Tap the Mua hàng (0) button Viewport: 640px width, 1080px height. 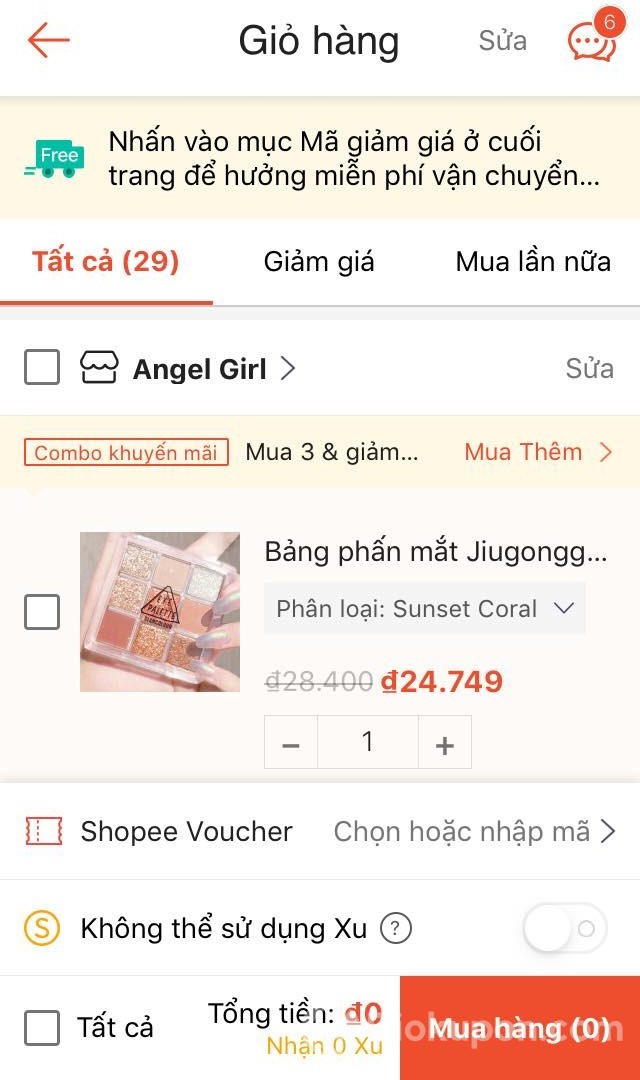pyautogui.click(x=519, y=1028)
